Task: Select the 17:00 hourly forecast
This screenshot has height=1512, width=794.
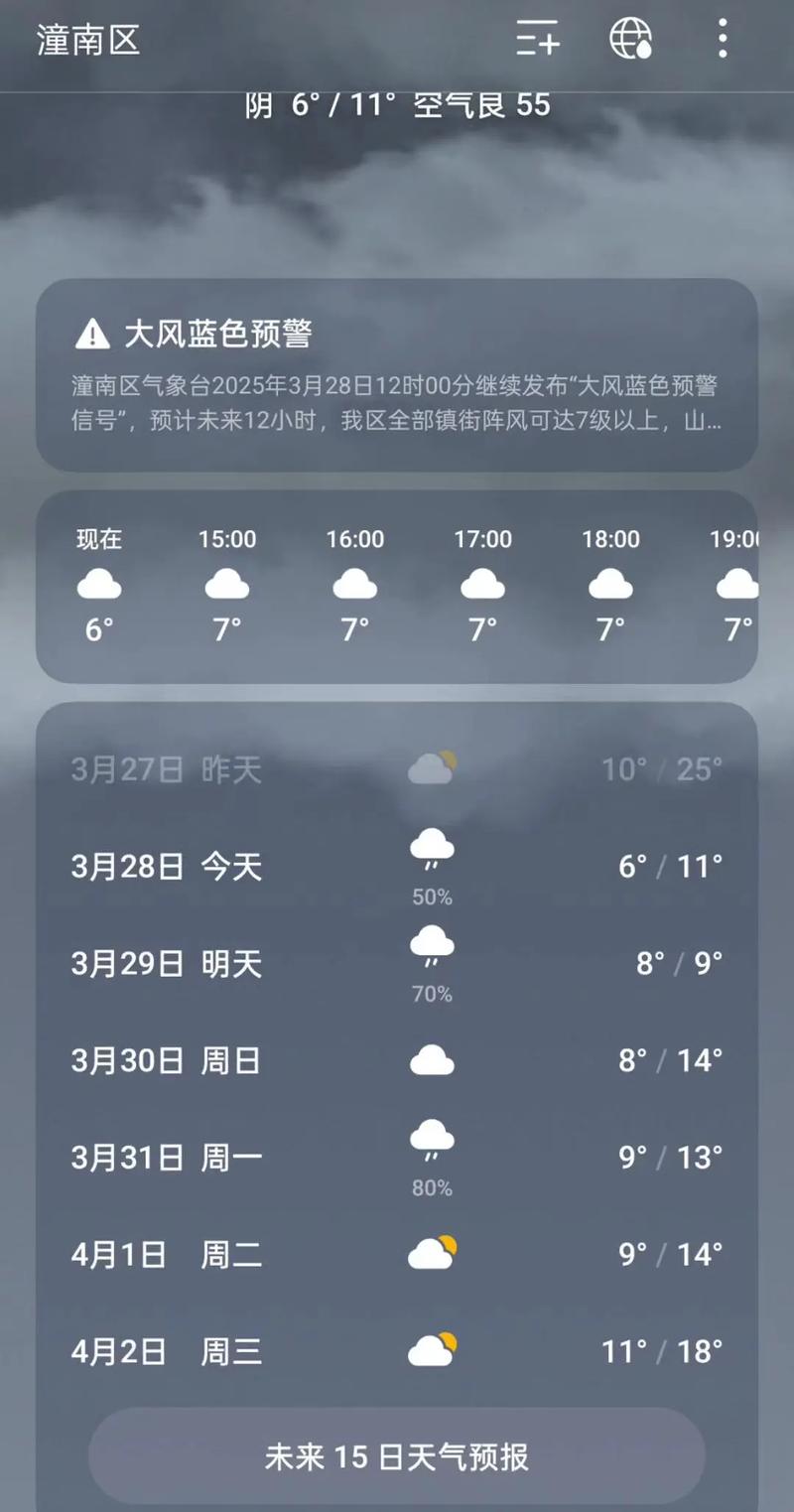Action: 483,585
